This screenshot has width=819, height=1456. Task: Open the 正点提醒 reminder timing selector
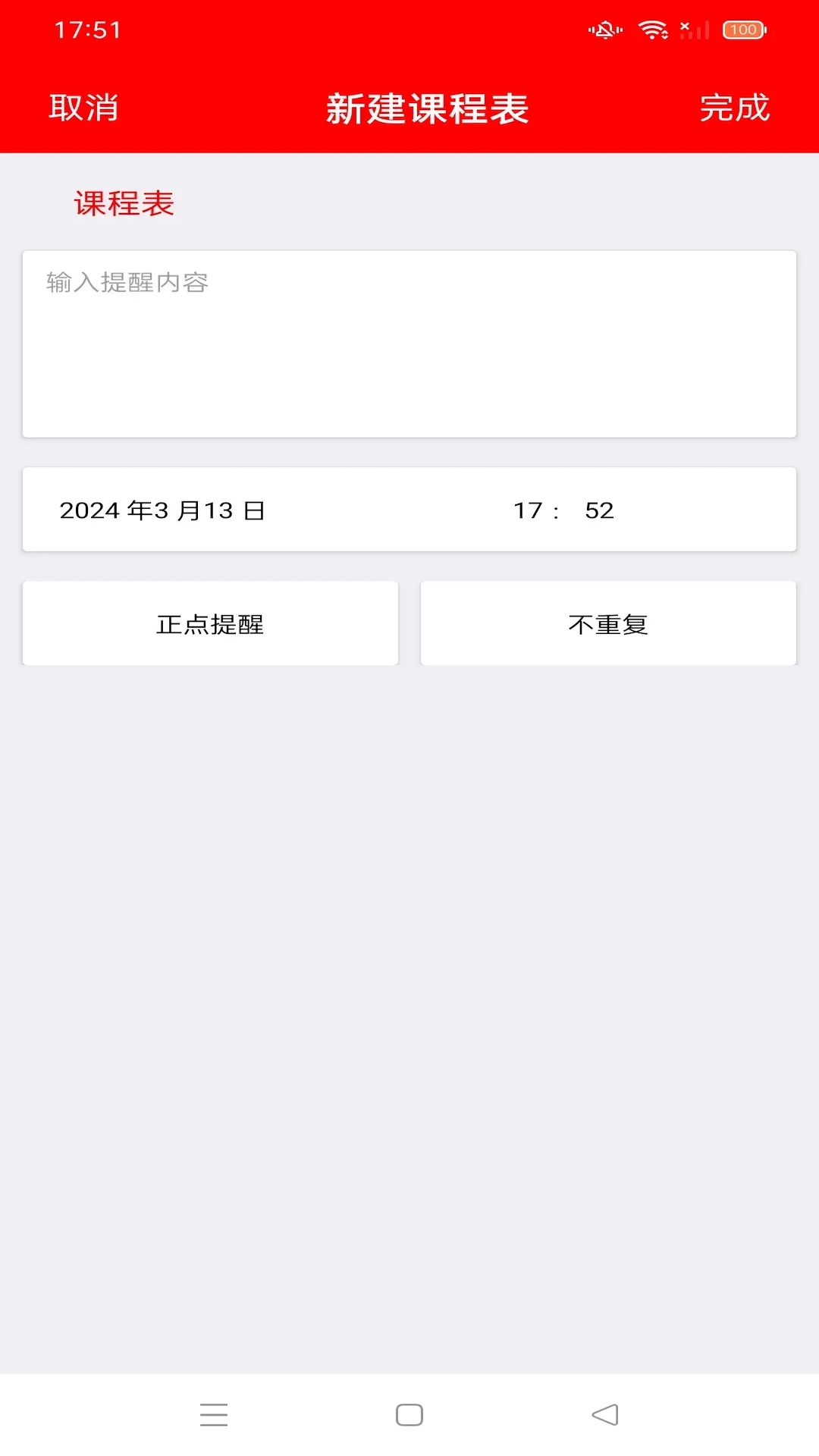point(210,623)
